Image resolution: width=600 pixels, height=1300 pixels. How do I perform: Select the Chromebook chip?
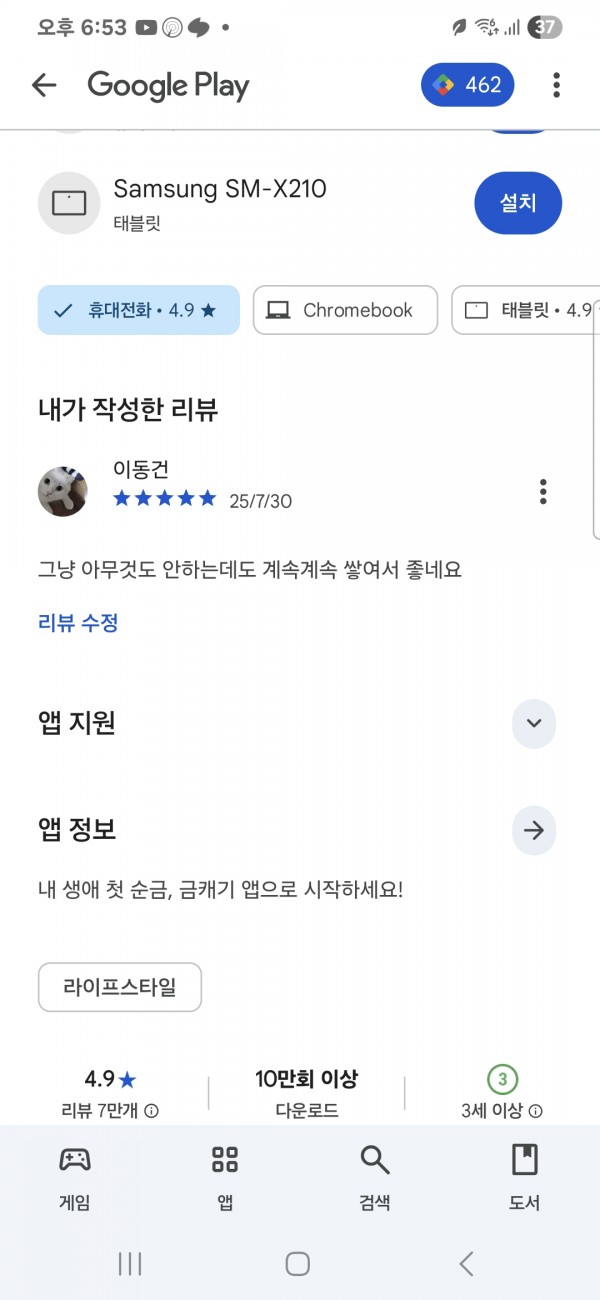coord(345,310)
